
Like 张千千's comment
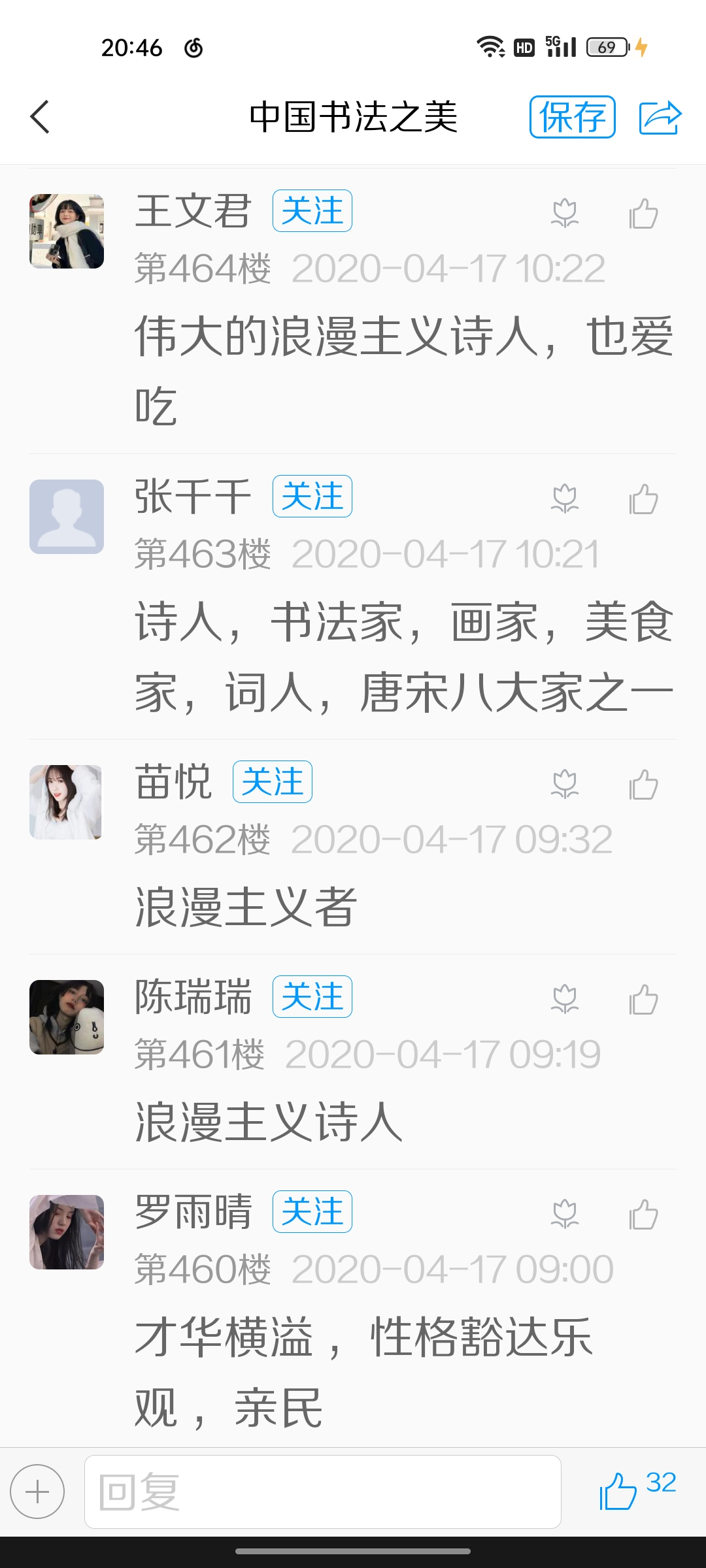[x=643, y=499]
